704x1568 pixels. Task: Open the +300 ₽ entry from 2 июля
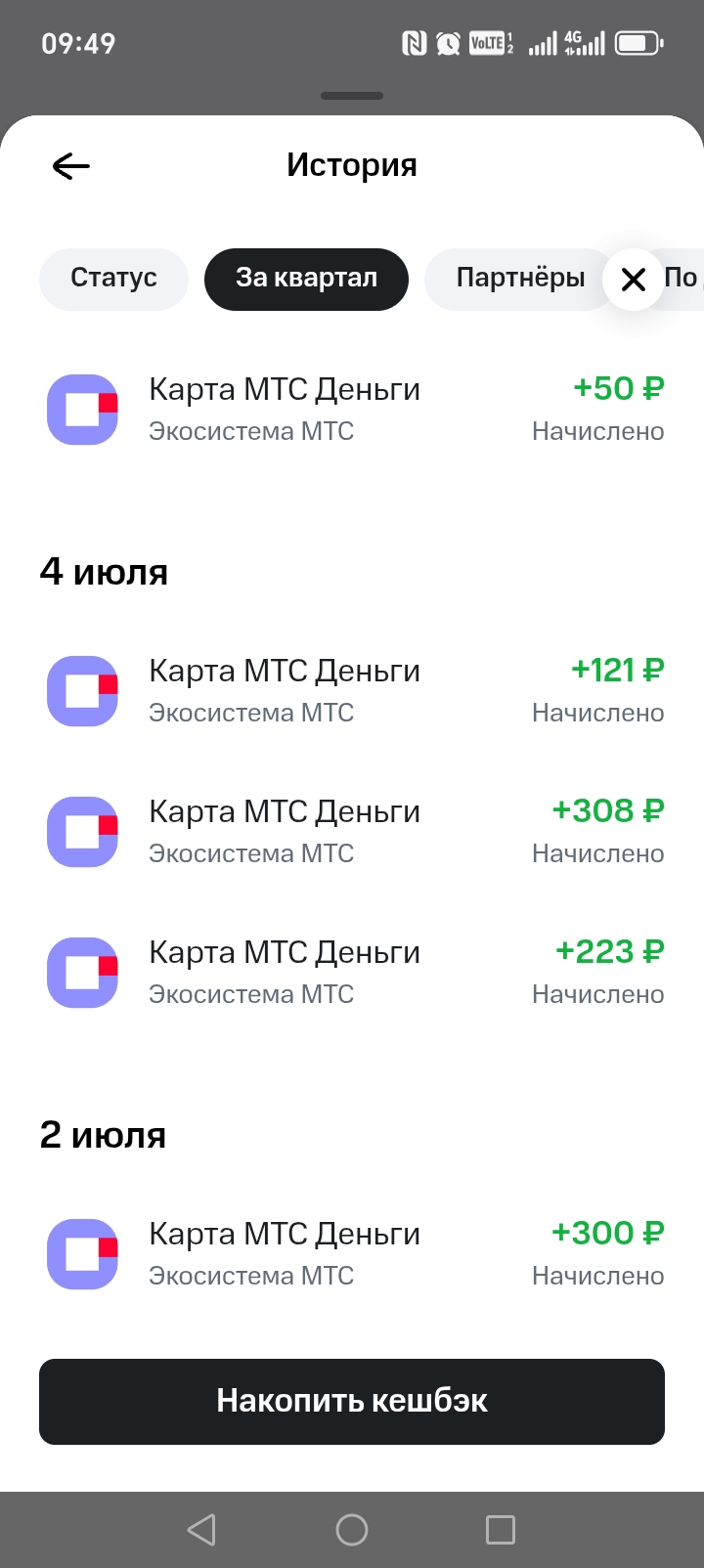(x=352, y=1254)
